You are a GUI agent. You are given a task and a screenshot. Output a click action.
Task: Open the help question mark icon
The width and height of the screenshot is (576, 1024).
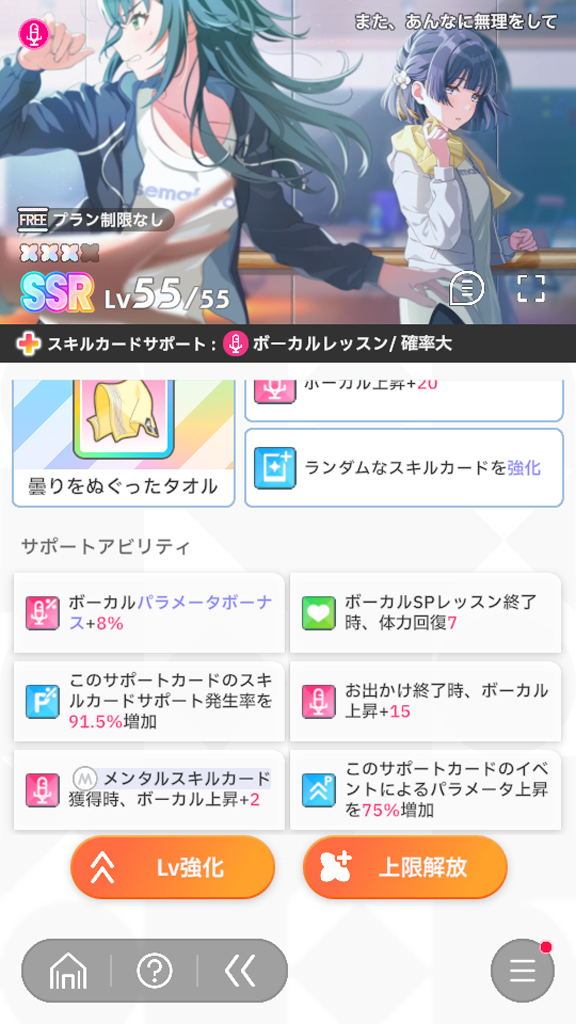point(155,972)
